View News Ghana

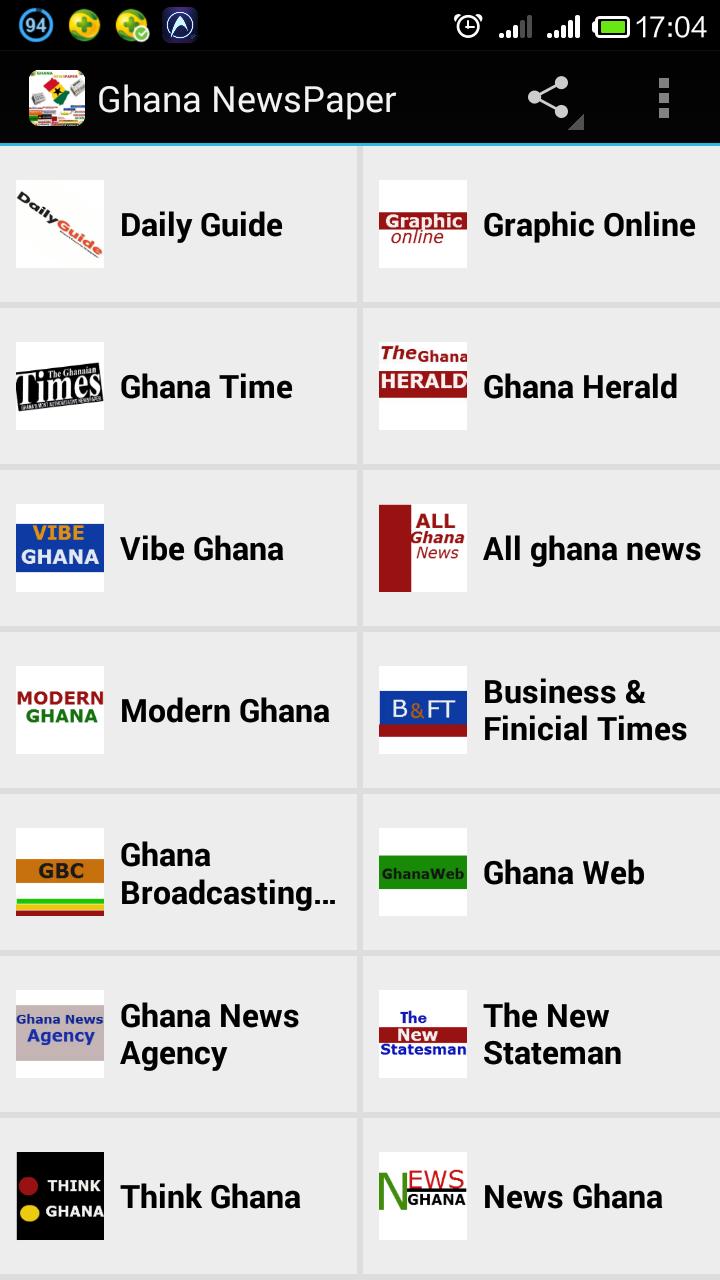(541, 1197)
